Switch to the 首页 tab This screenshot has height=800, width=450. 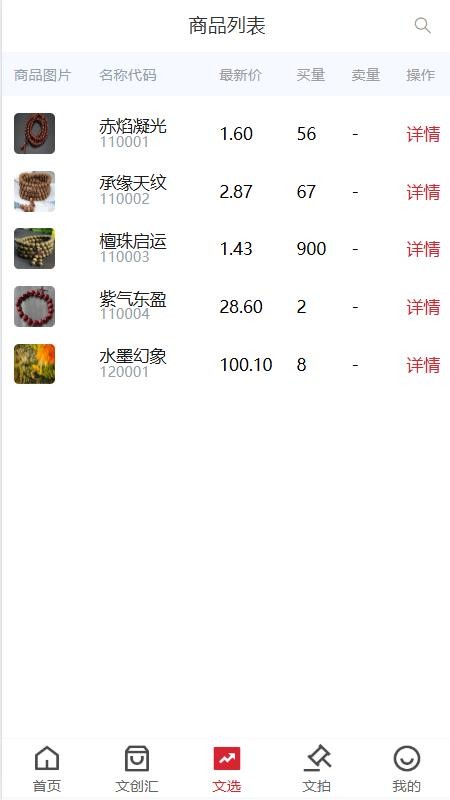coord(47,769)
